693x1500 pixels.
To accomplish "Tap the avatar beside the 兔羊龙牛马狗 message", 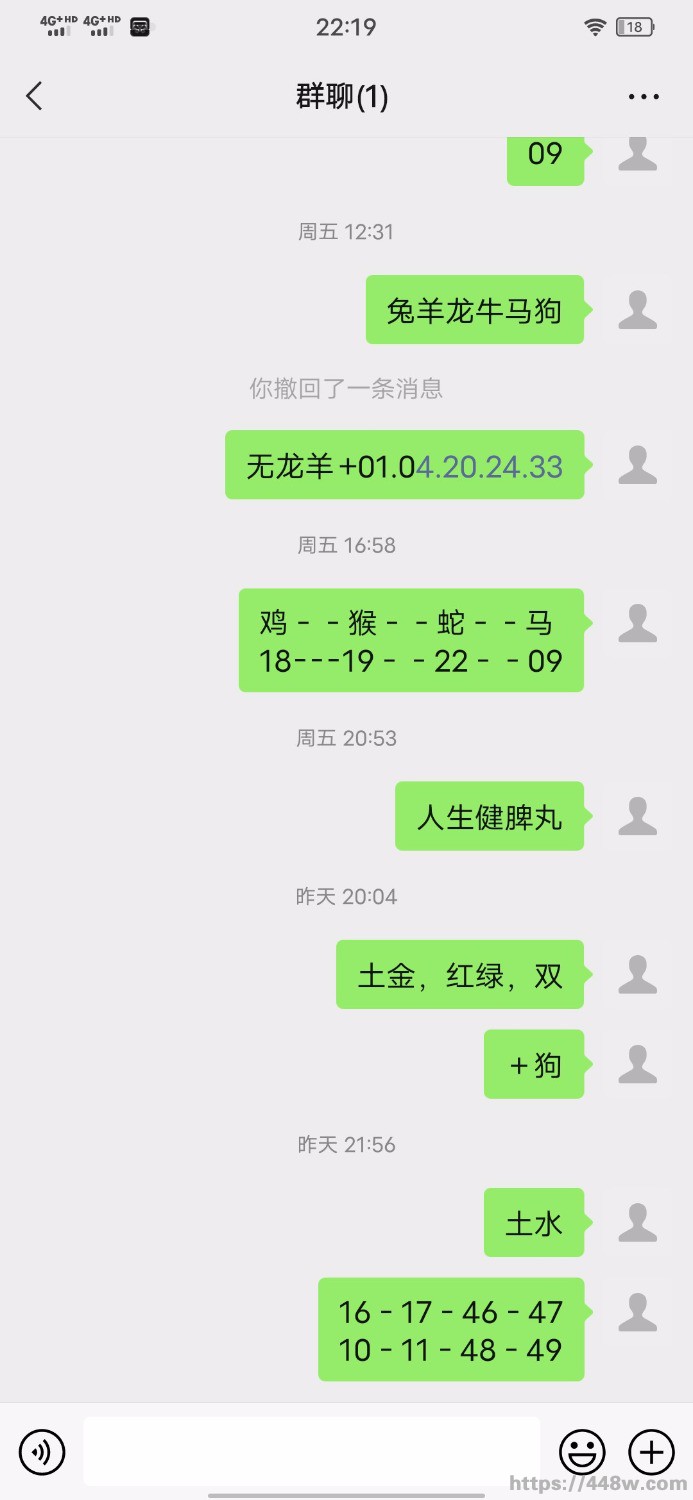I will pyautogui.click(x=637, y=310).
